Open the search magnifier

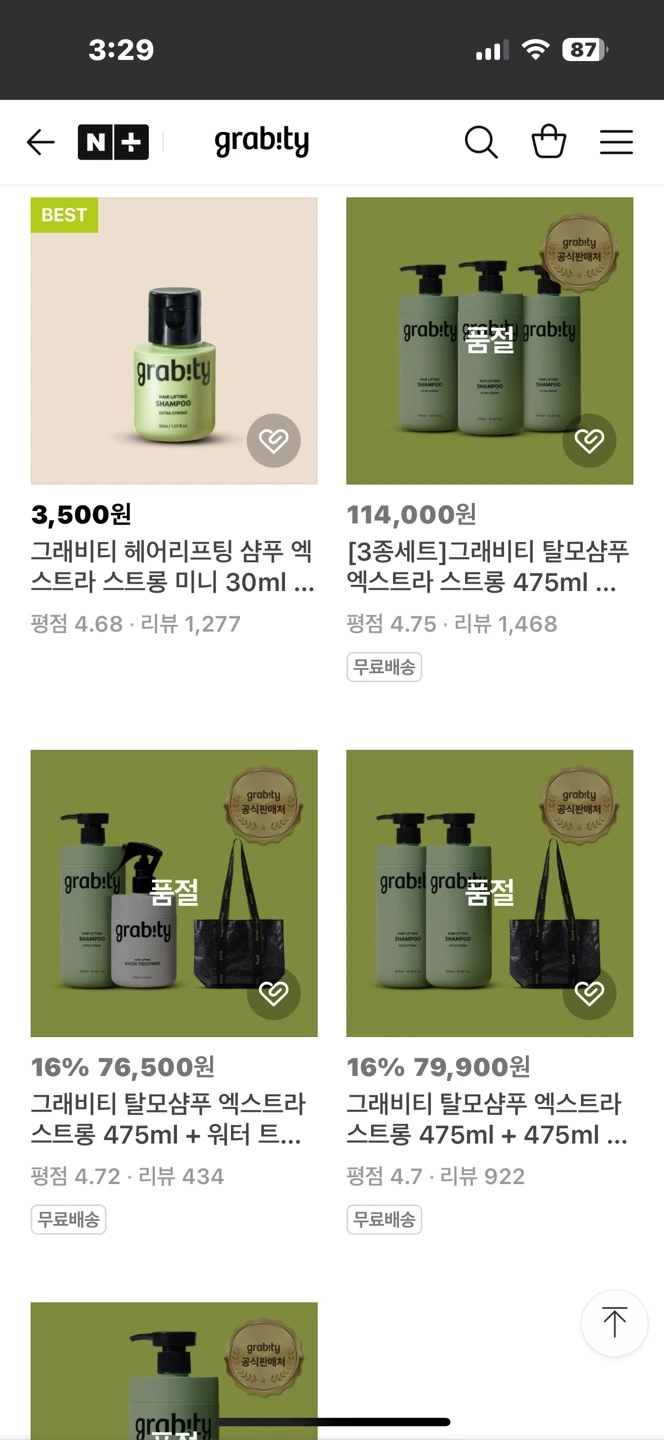(481, 143)
